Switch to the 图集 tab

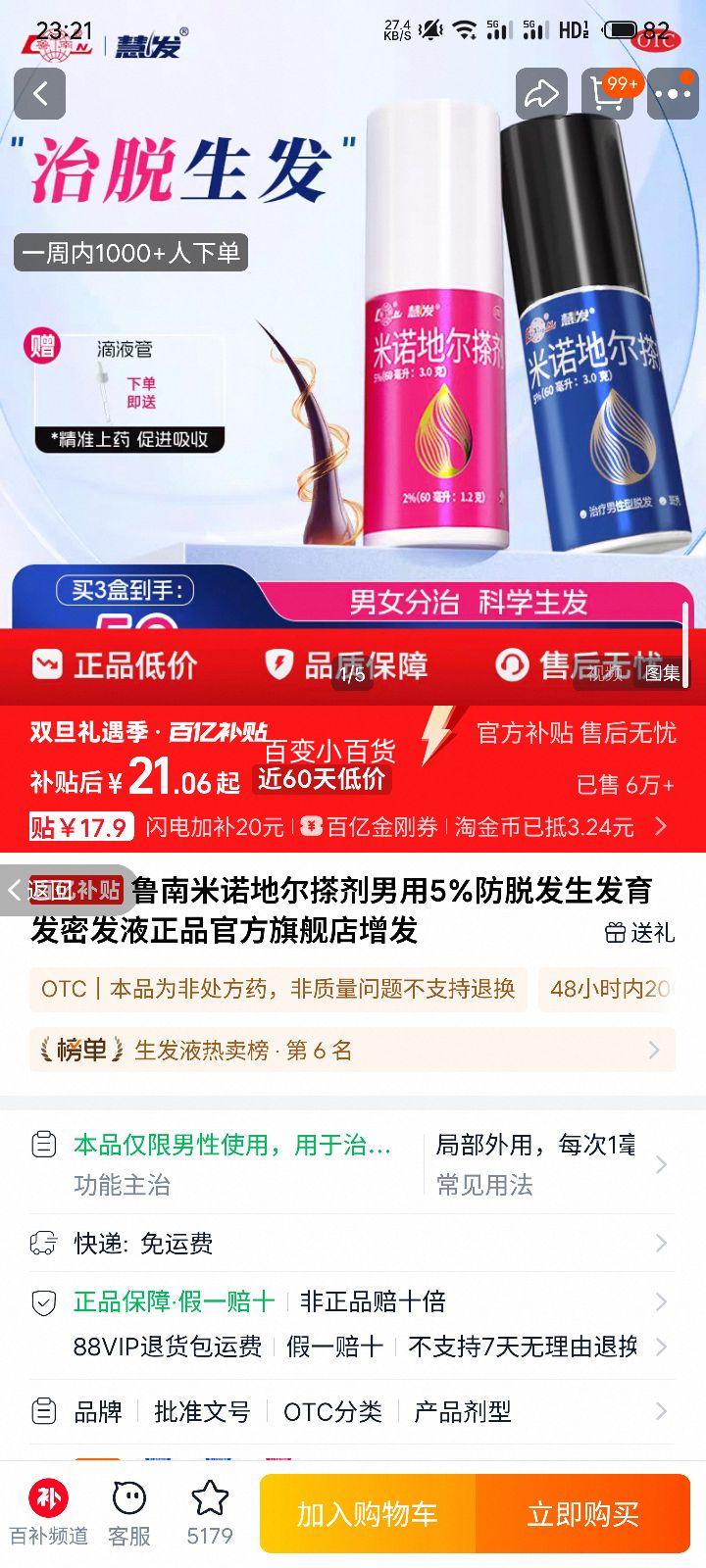(x=662, y=674)
